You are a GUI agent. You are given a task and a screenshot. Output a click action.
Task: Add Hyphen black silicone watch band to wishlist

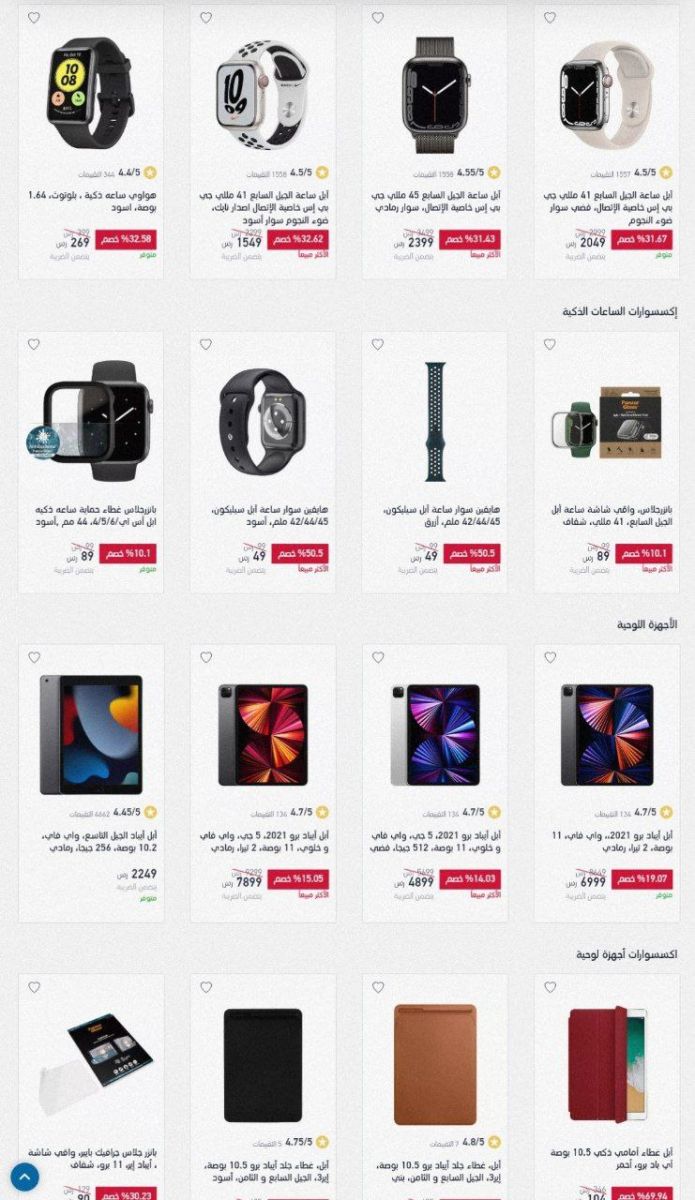pyautogui.click(x=206, y=344)
